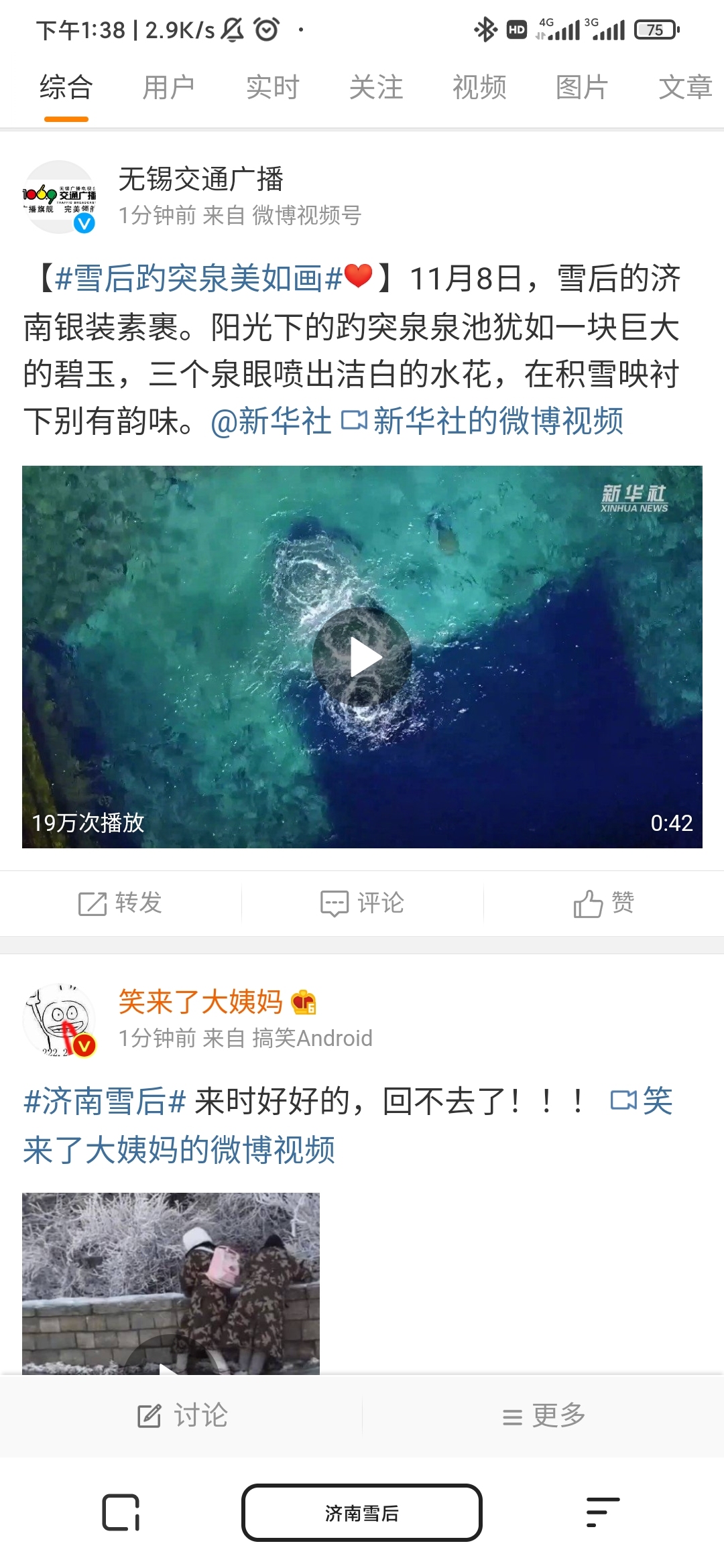Tap 讨论 to join the discussion
Image resolution: width=724 pixels, height=1568 pixels.
182,1416
